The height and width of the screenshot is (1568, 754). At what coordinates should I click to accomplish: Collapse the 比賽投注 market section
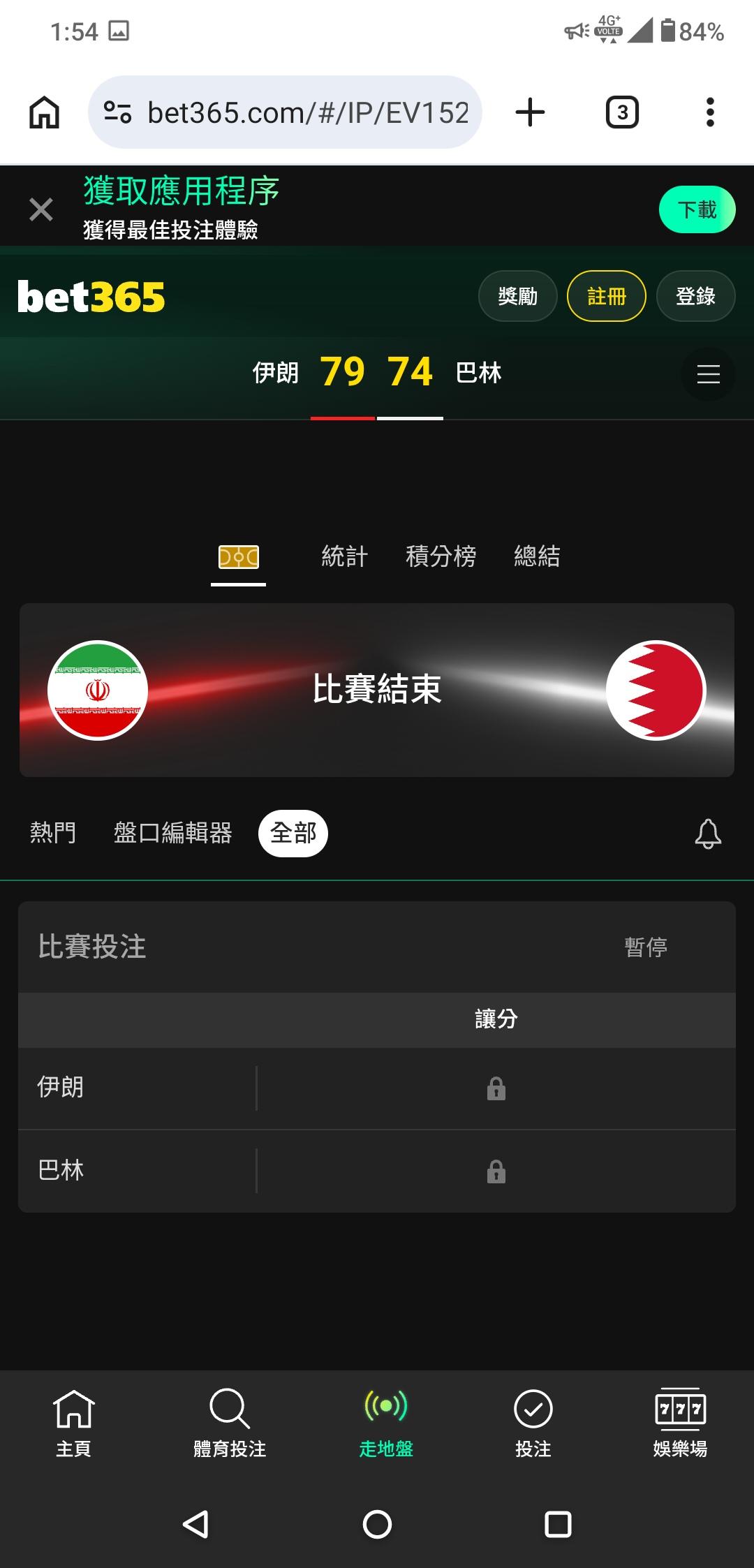377,947
